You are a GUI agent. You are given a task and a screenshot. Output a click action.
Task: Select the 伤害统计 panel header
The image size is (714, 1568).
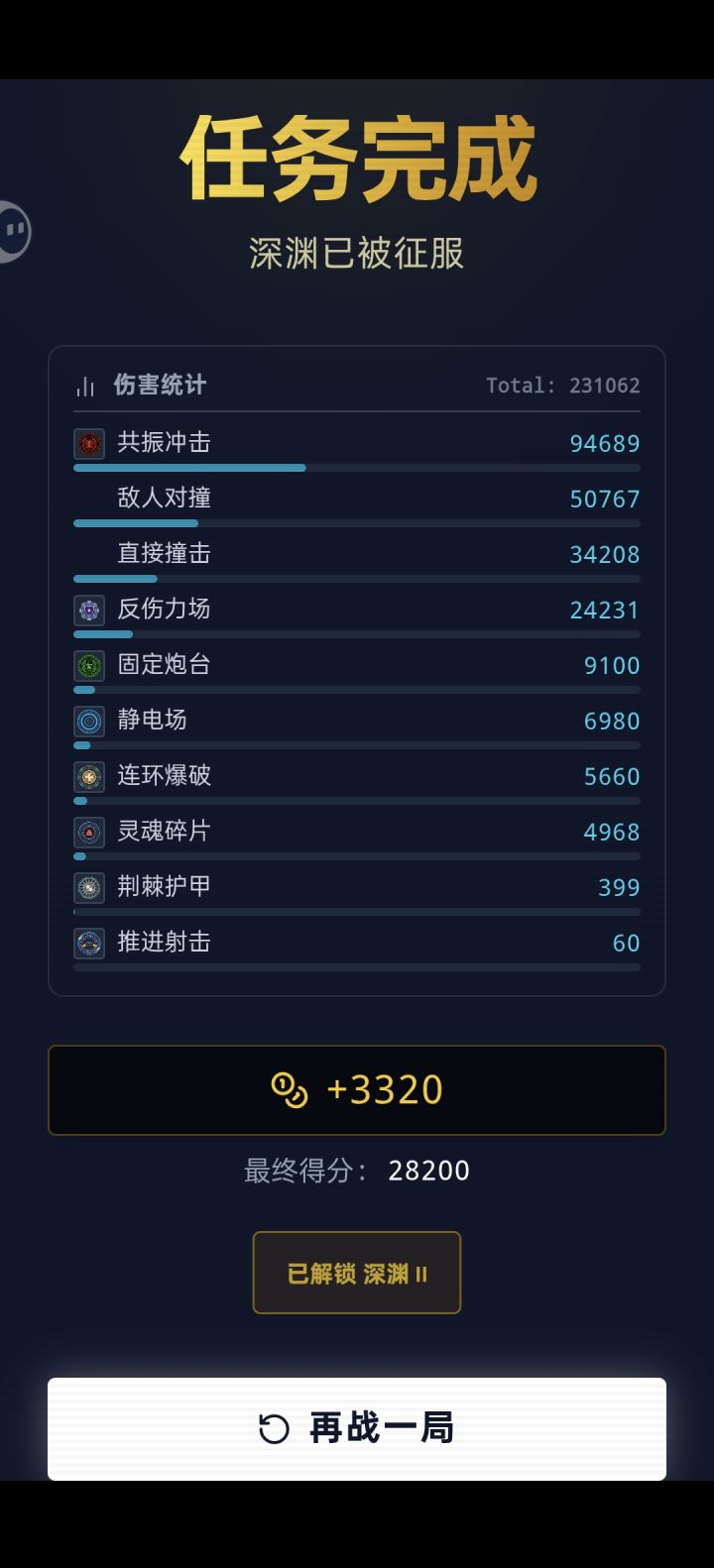click(156, 385)
